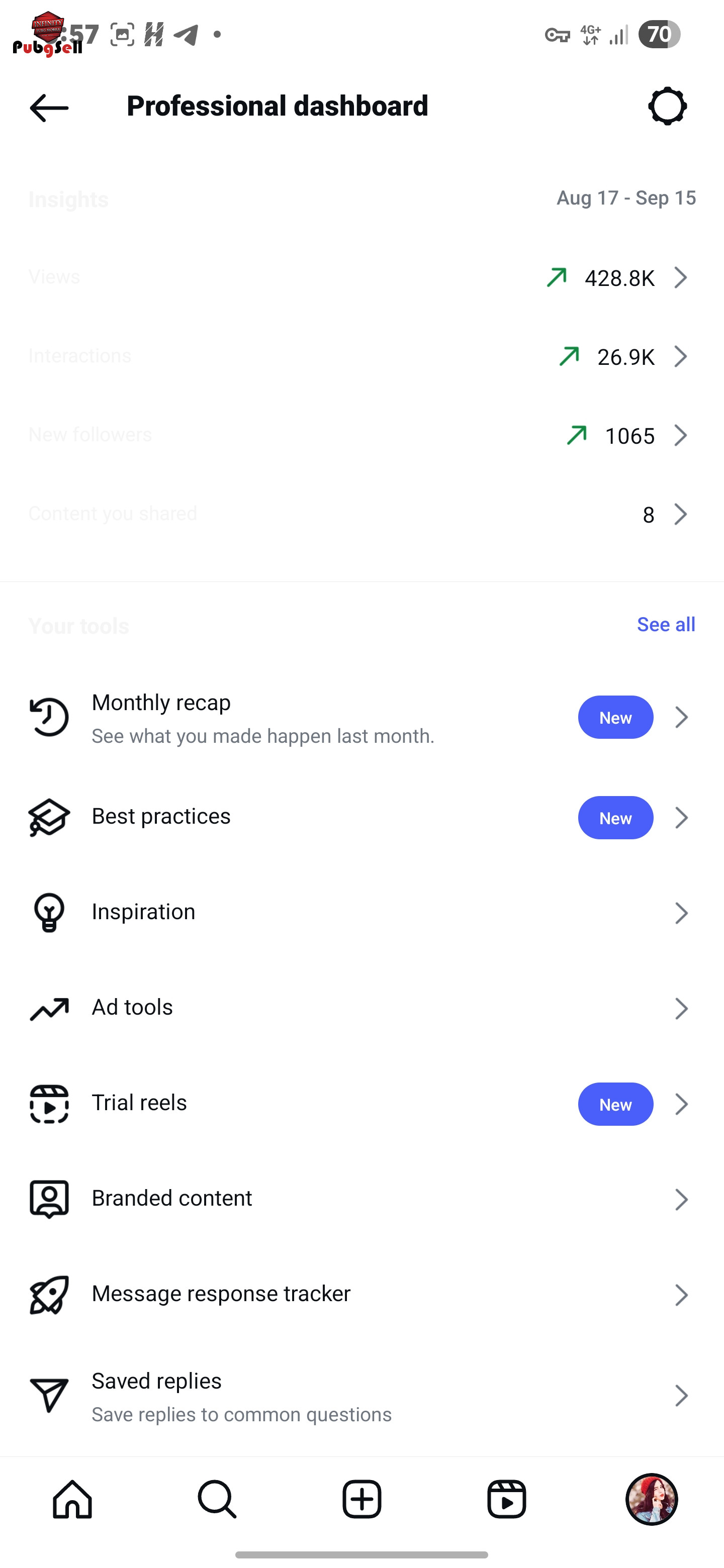Open Branded content
The width and height of the screenshot is (724, 1568).
(x=361, y=1199)
